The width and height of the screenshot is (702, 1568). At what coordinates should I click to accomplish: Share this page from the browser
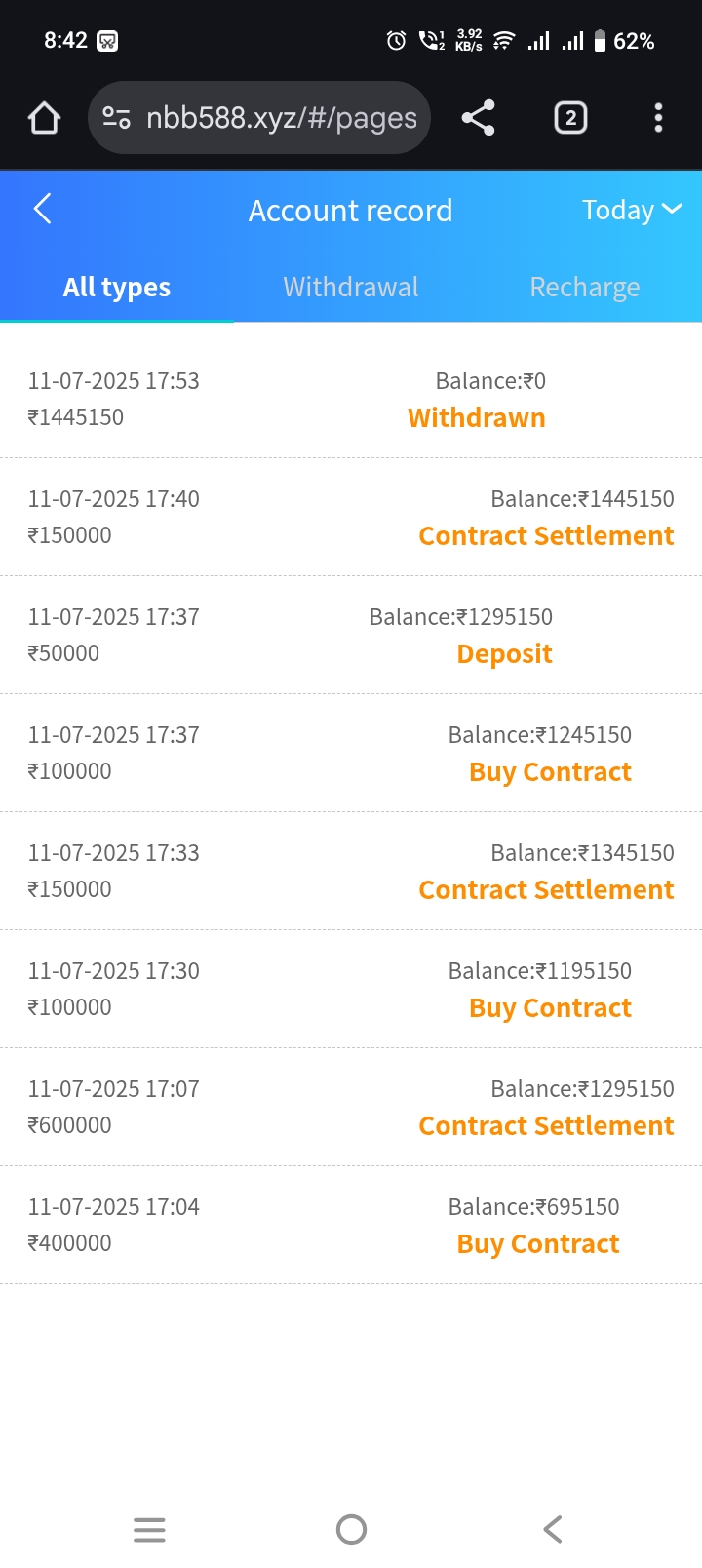[478, 118]
